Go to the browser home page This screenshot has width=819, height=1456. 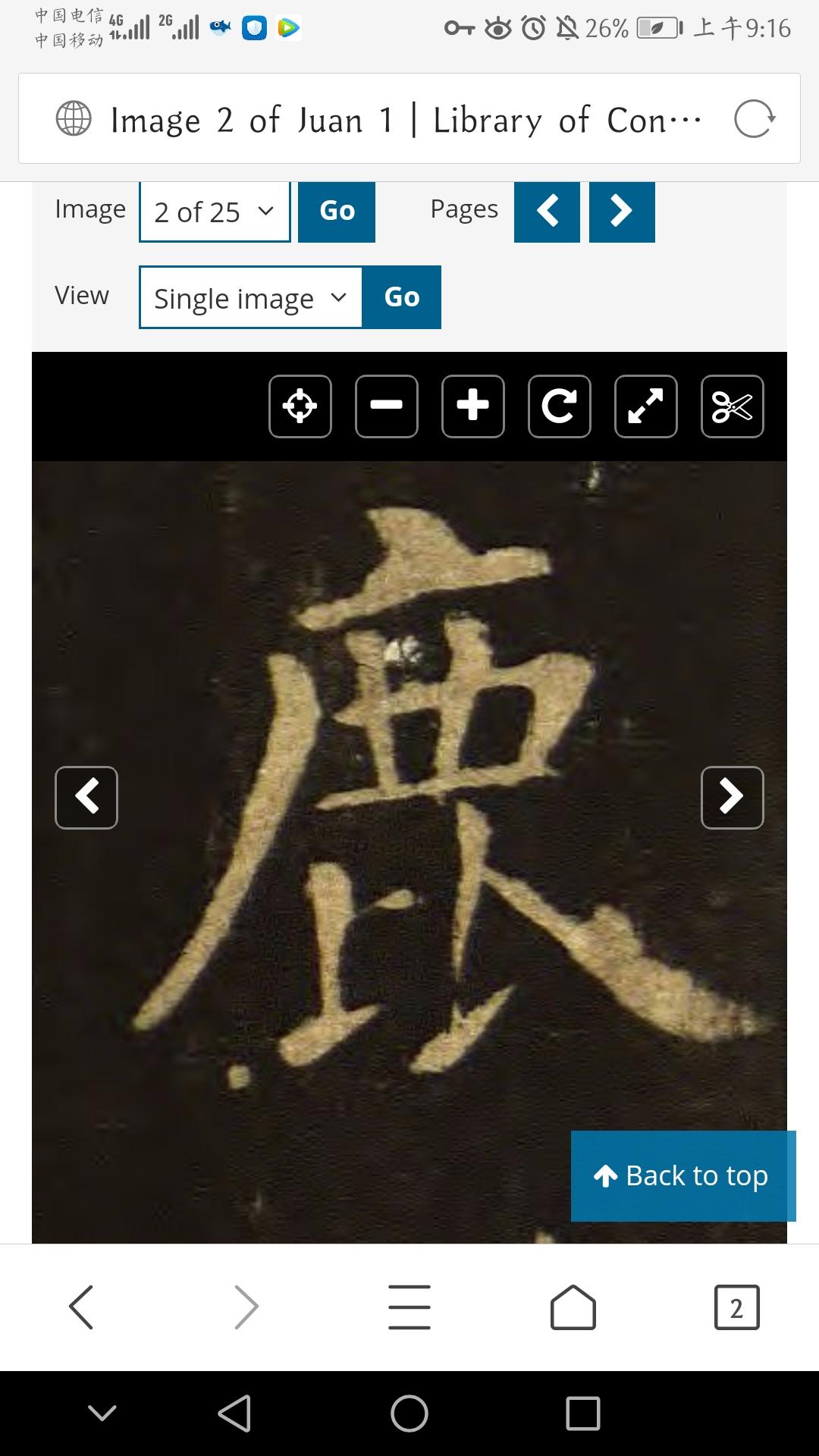pyautogui.click(x=573, y=1307)
